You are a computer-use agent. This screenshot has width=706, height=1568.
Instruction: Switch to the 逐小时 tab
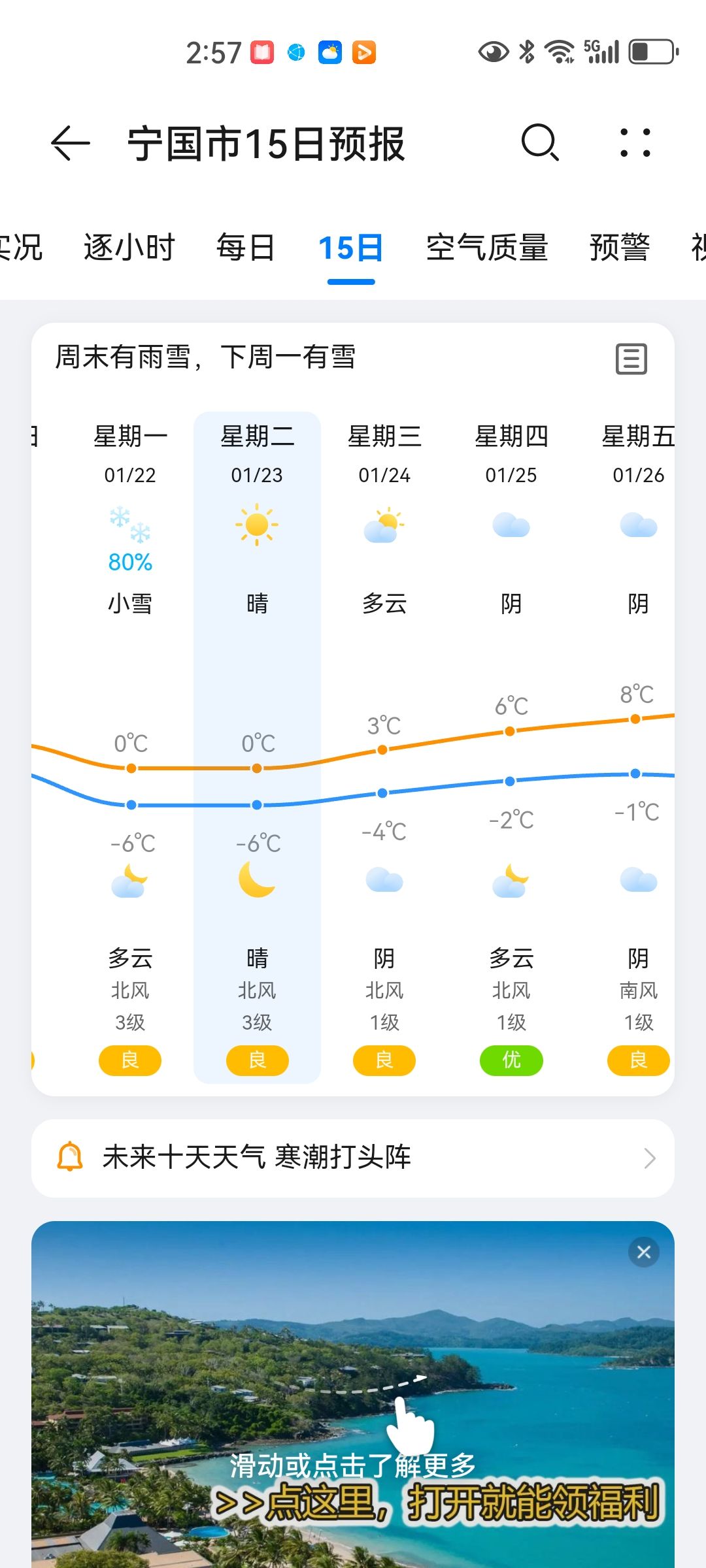pos(129,248)
